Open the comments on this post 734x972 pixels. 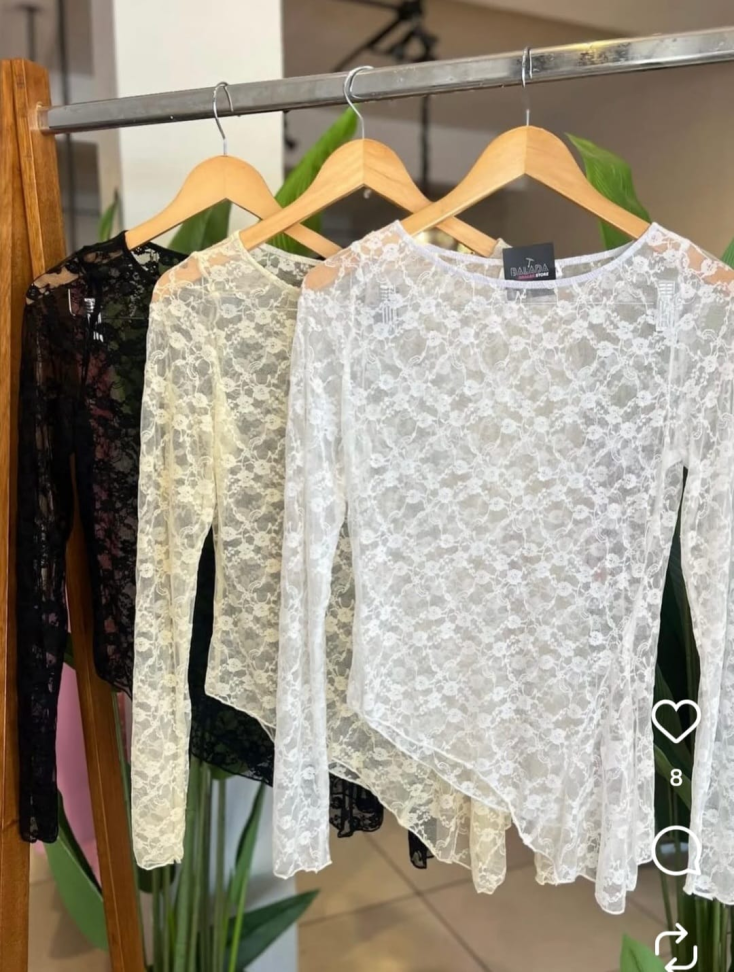(675, 851)
